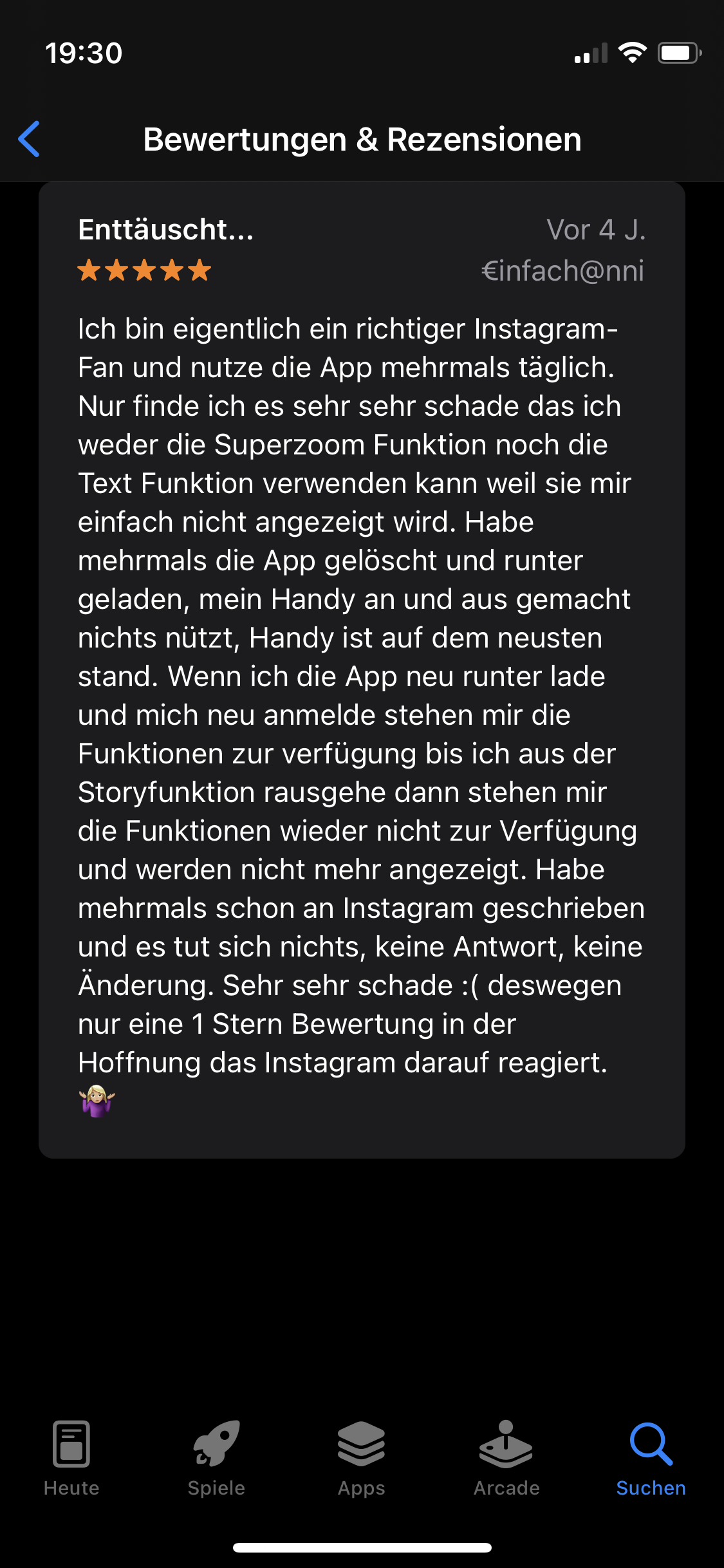Select the Suchen tab
724x1568 pixels.
(651, 1458)
